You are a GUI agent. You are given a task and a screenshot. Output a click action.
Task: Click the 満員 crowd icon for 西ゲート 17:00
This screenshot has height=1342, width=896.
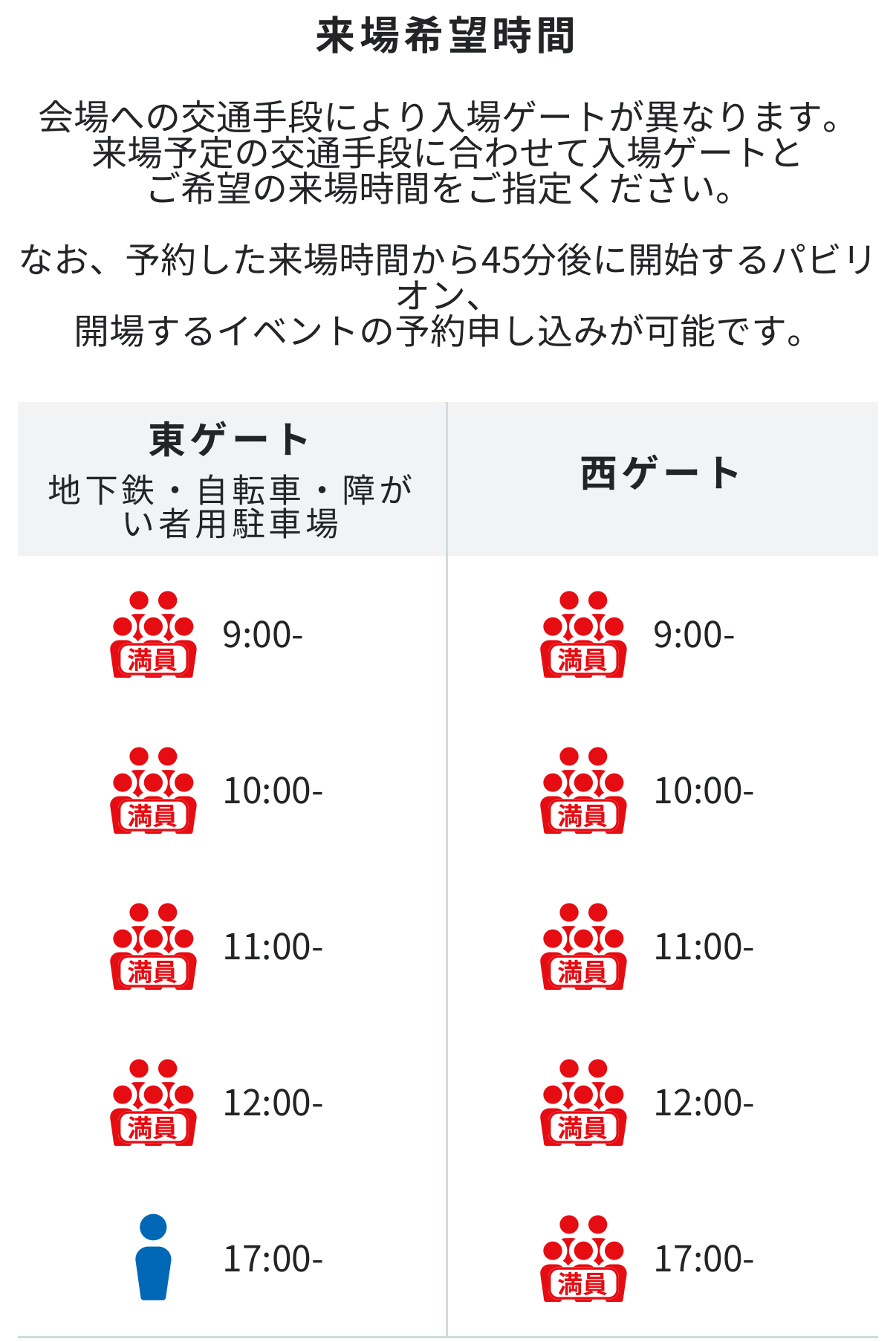coord(586,1259)
